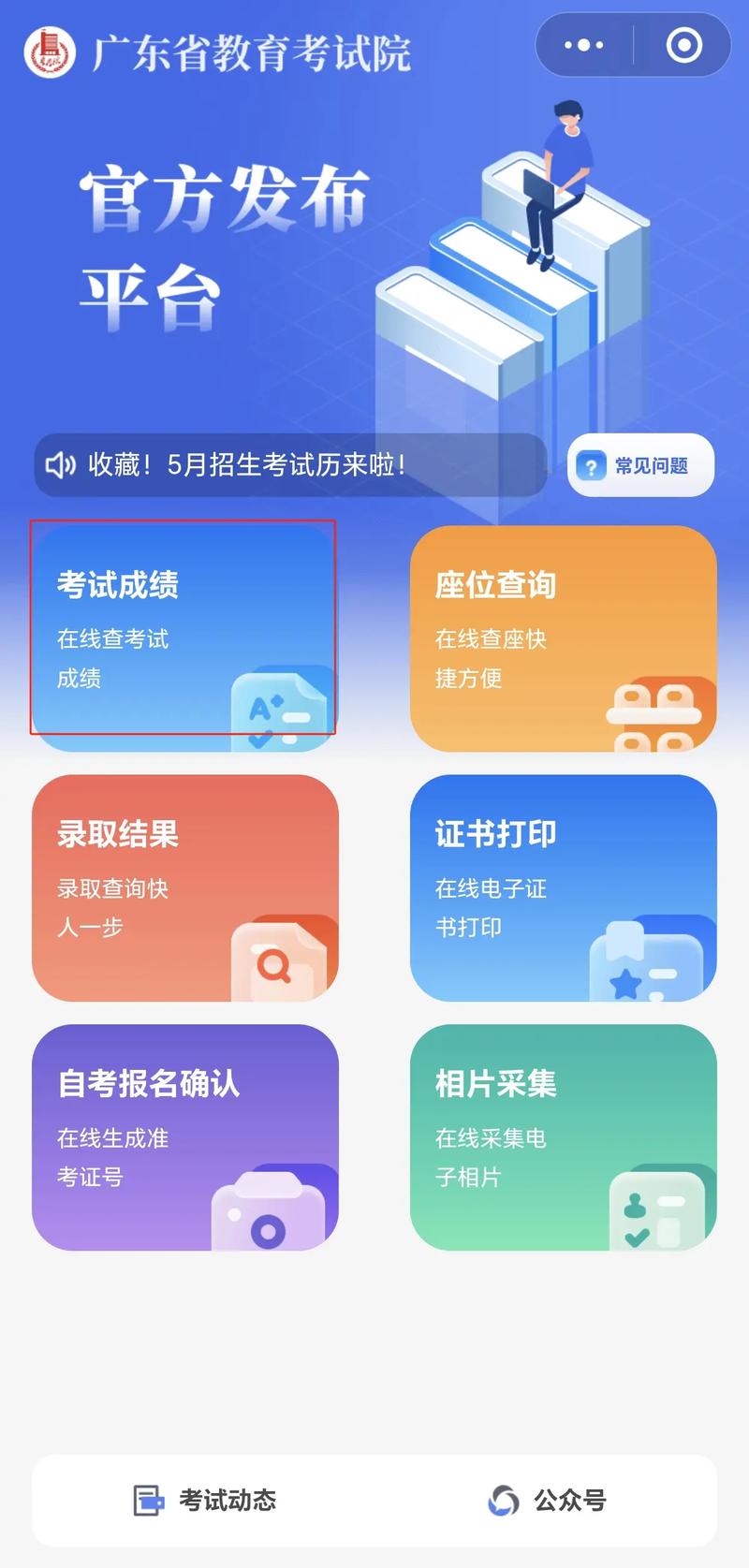Tap the circle capsule button top right
749x1568 pixels.
coord(684,44)
